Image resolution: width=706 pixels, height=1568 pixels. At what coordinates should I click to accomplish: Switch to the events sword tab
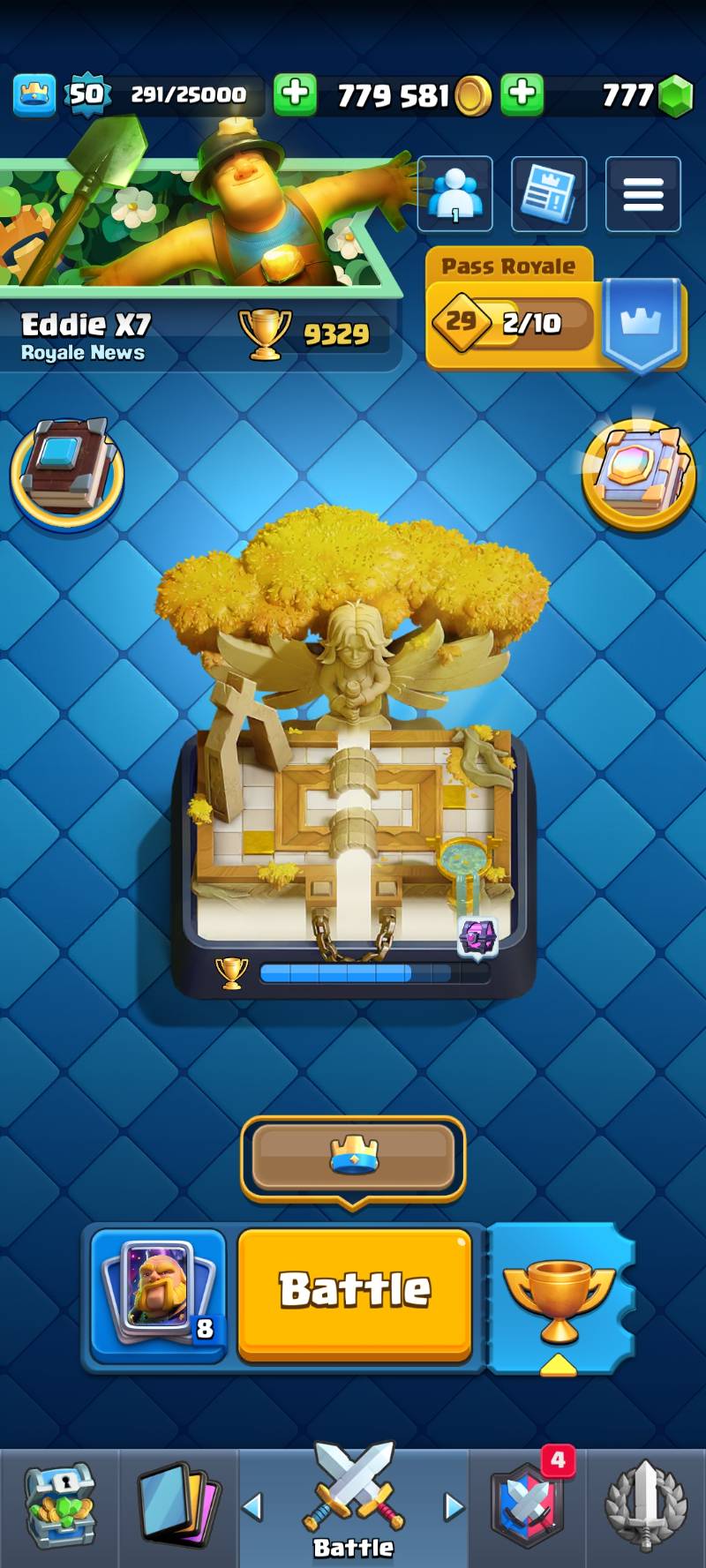645,1505
